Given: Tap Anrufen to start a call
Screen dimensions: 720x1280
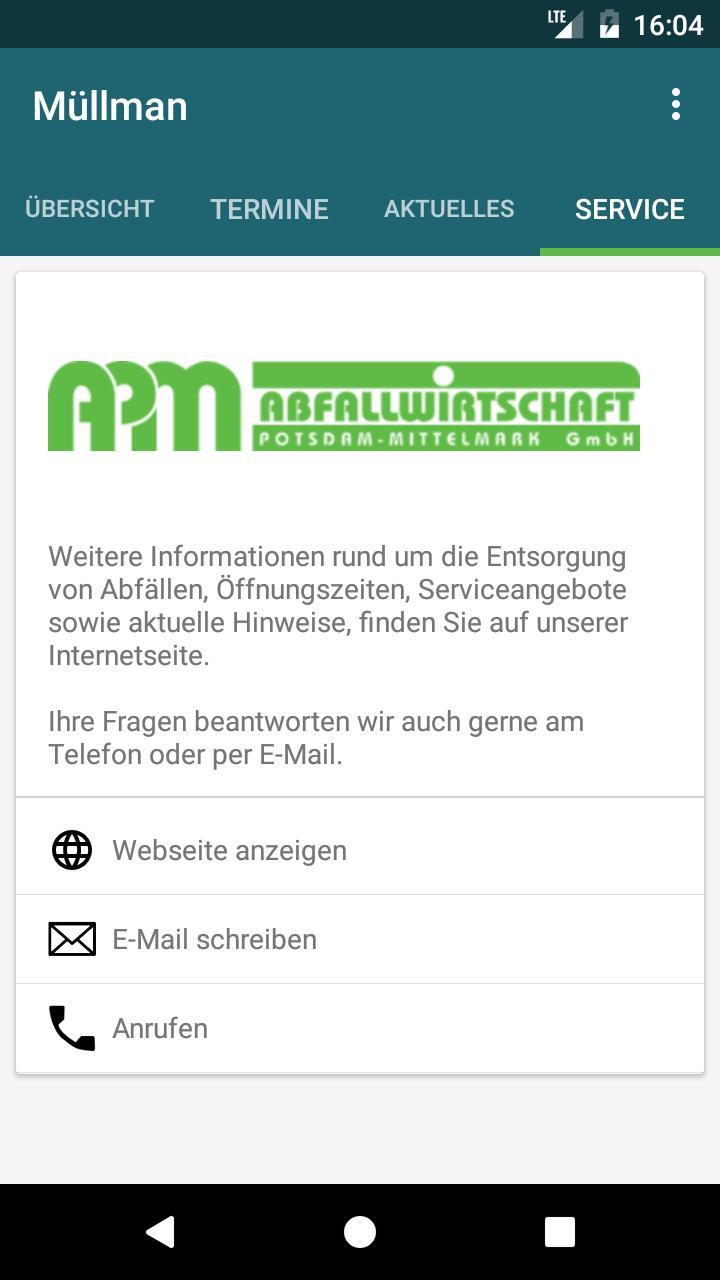Looking at the screenshot, I should [160, 1027].
